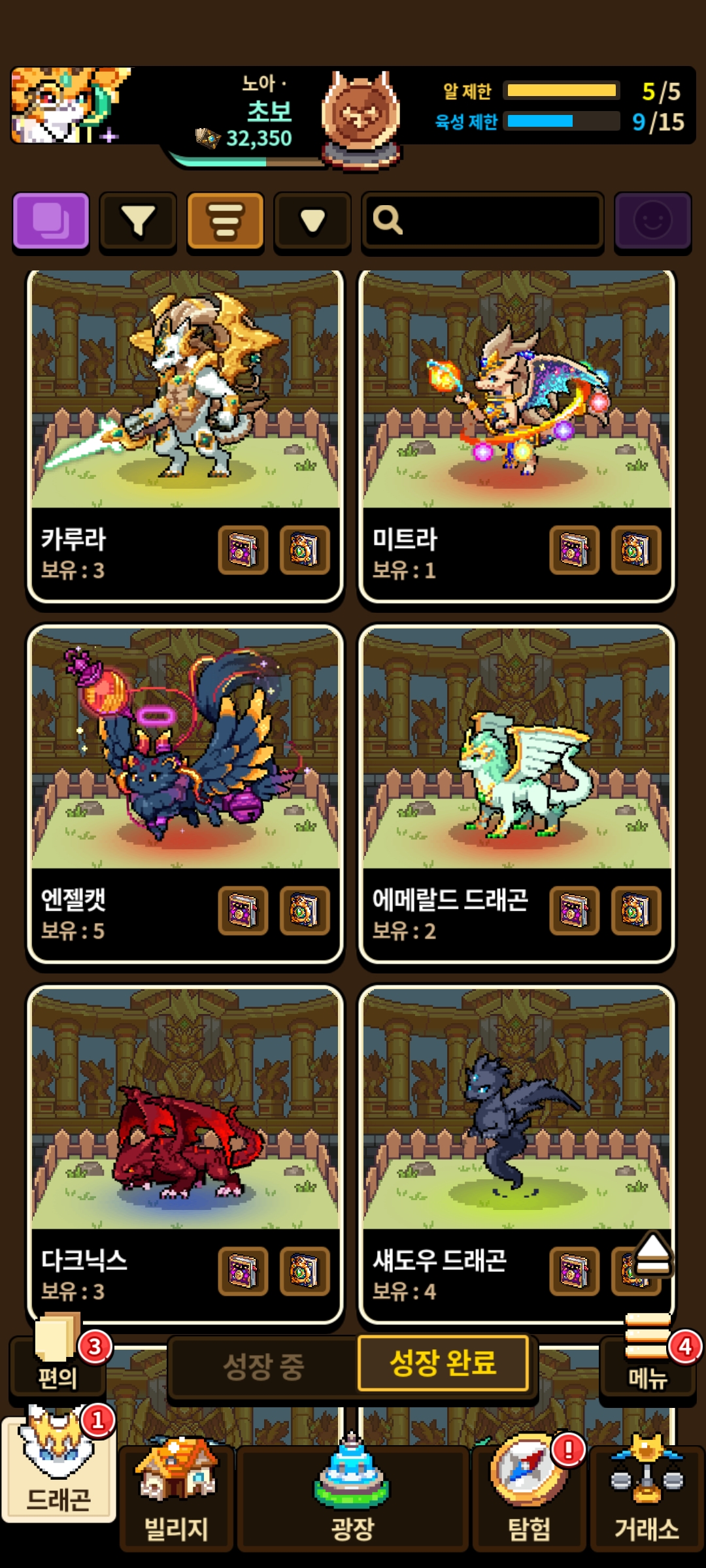Open the 다크닉스 dragon card

[185, 1154]
